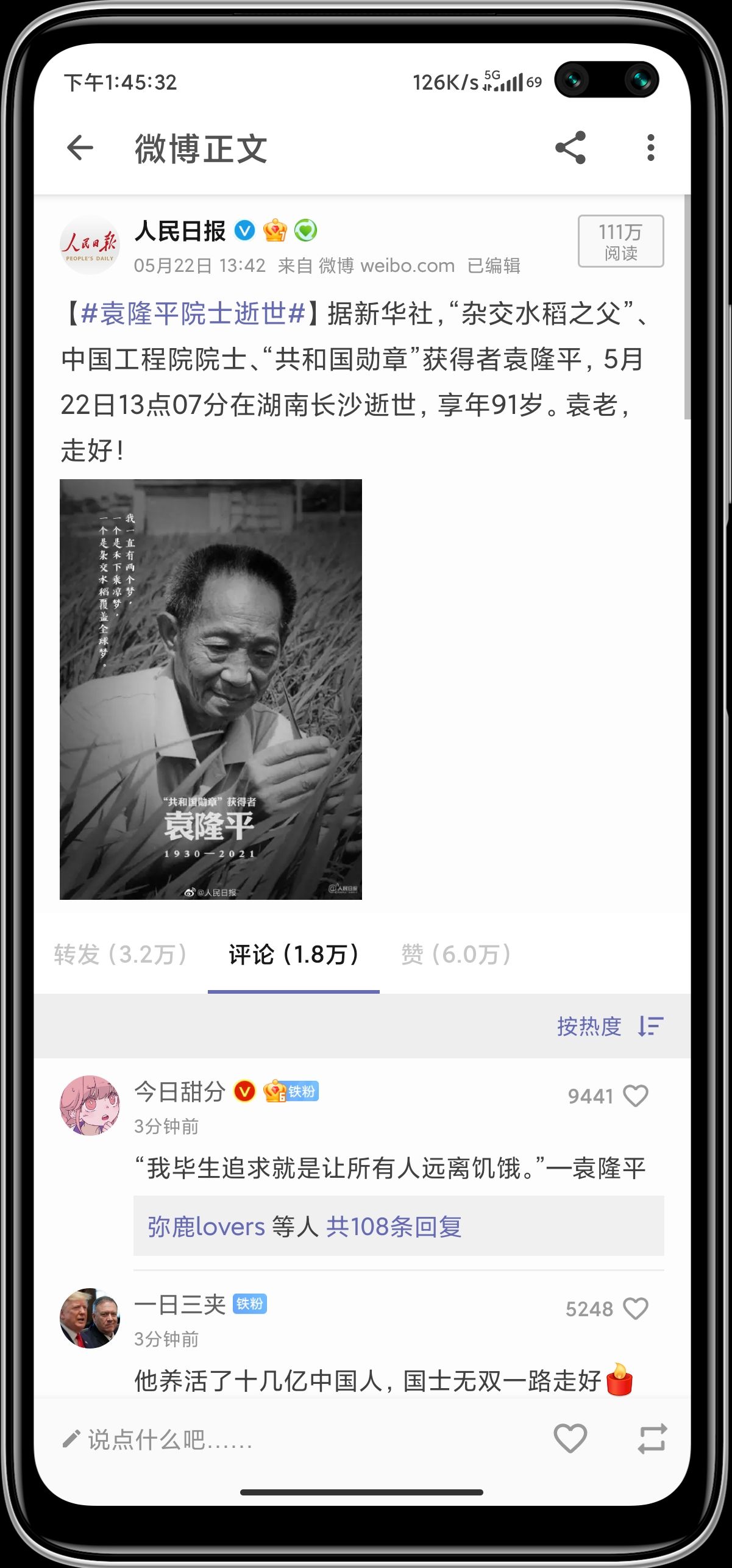Switch to the 评论 (1.8万) tab
732x1568 pixels.
click(x=294, y=954)
